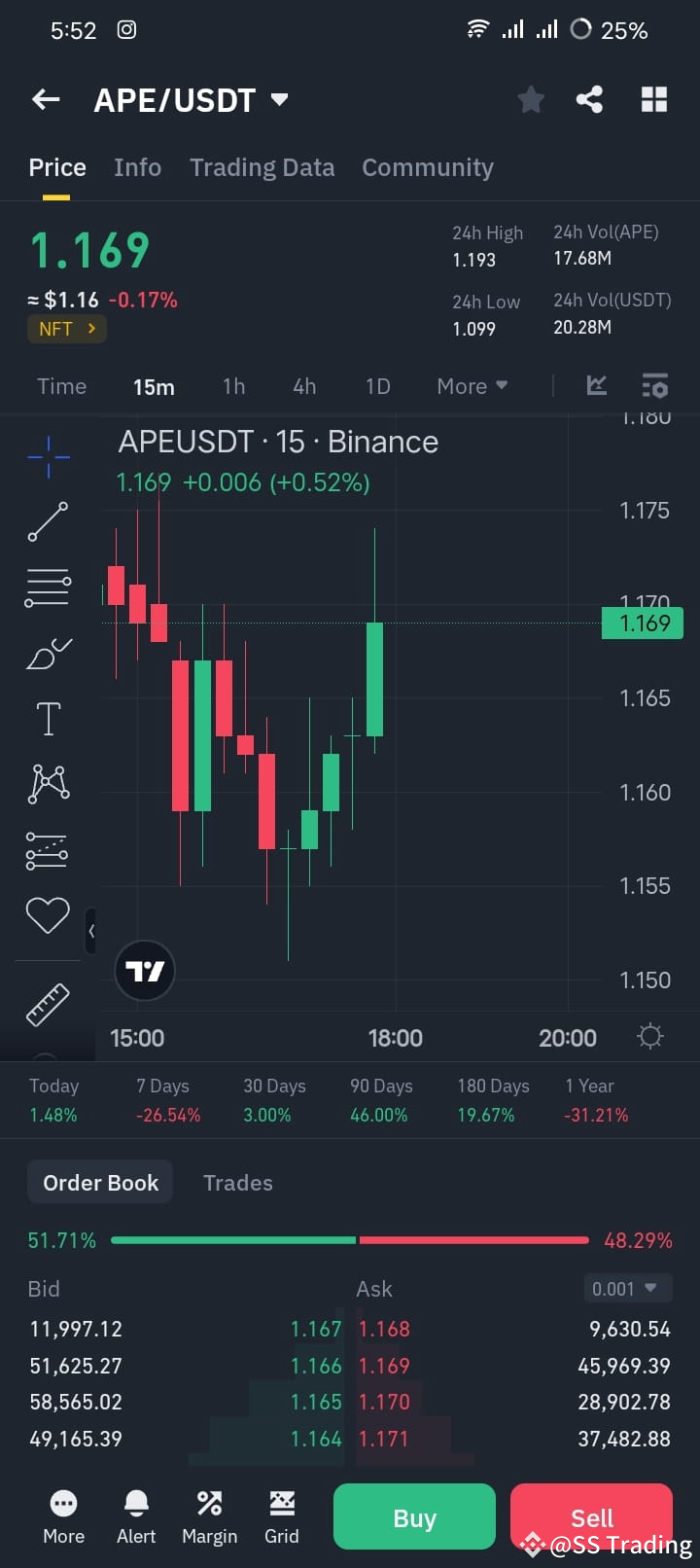700x1568 pixels.
Task: Toggle chart theme with the sun icon
Action: pyautogui.click(x=649, y=1037)
